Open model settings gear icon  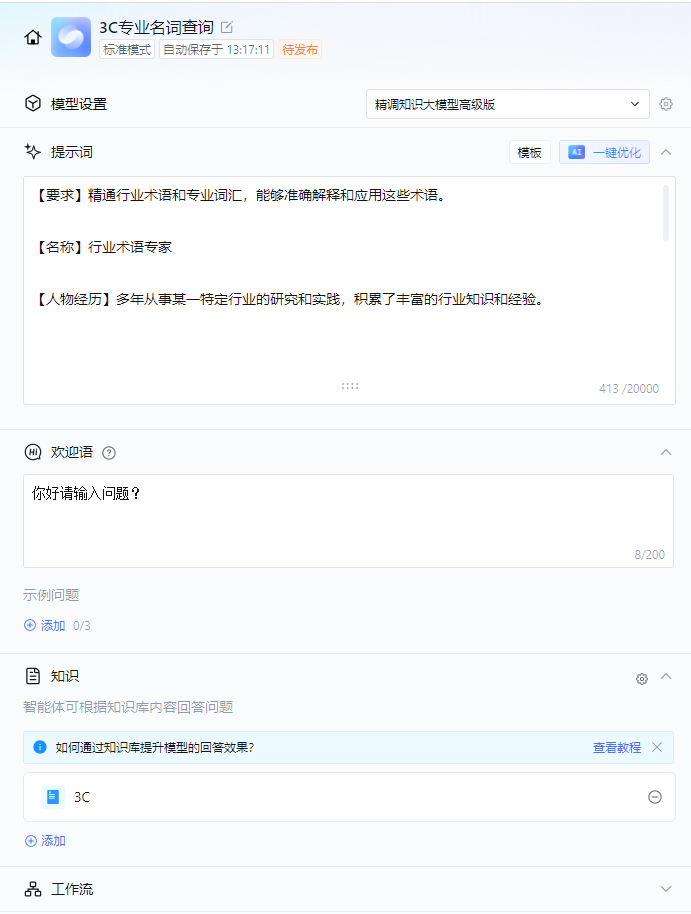[666, 104]
